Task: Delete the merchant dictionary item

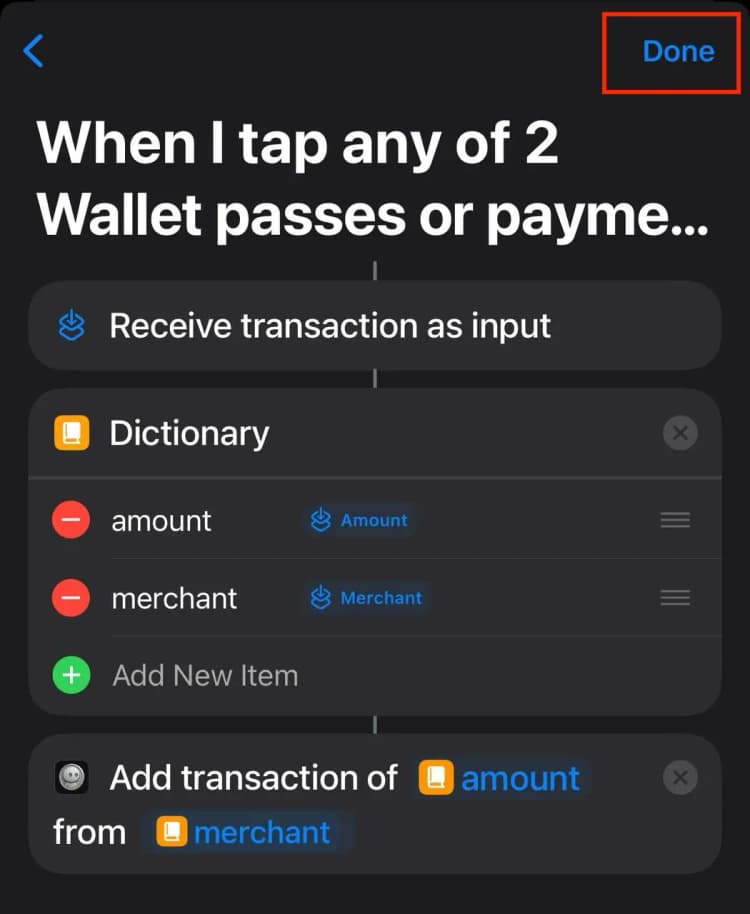Action: click(x=71, y=598)
